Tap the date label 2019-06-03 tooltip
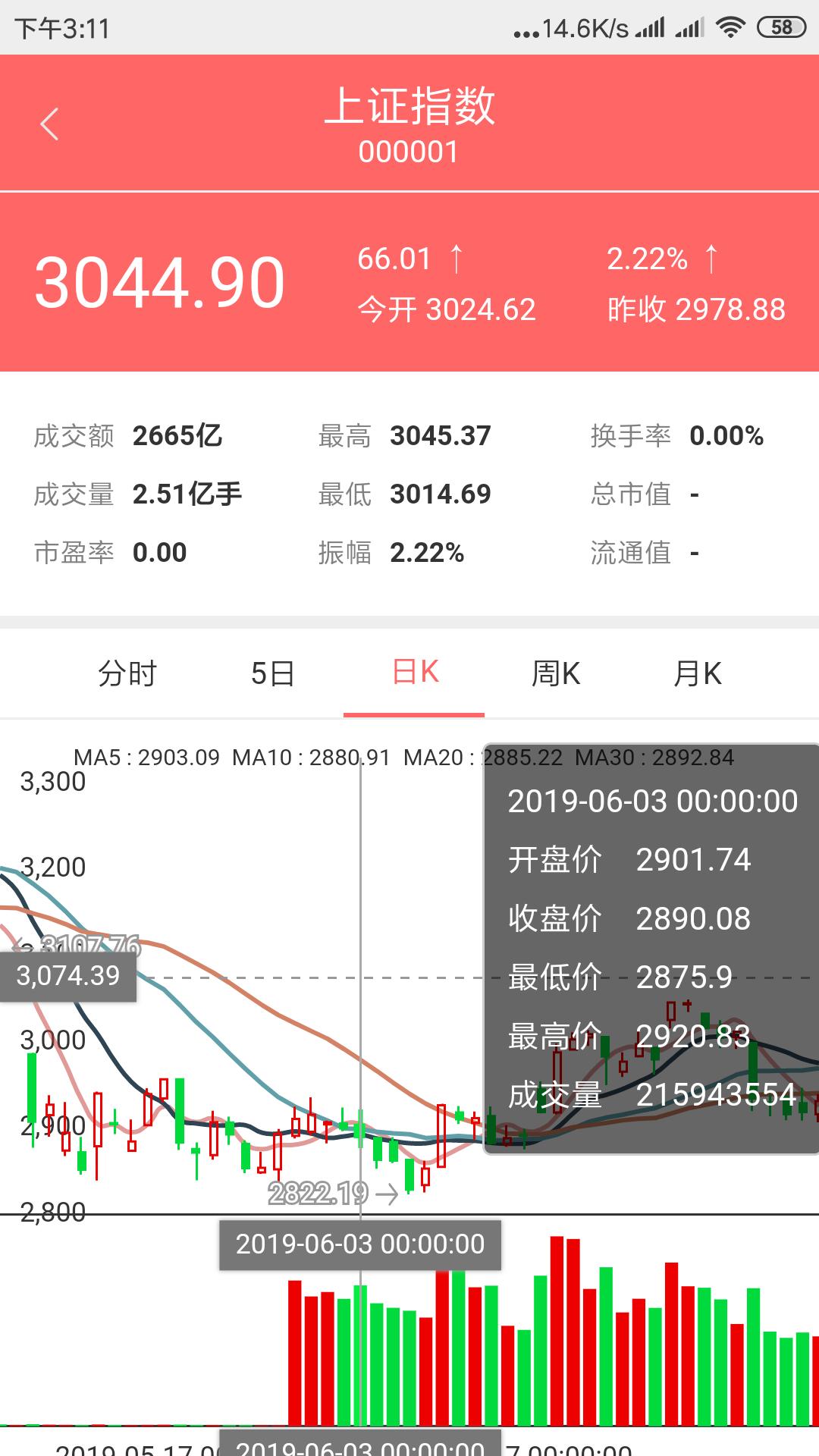Image resolution: width=819 pixels, height=1456 pixels. coord(652,802)
